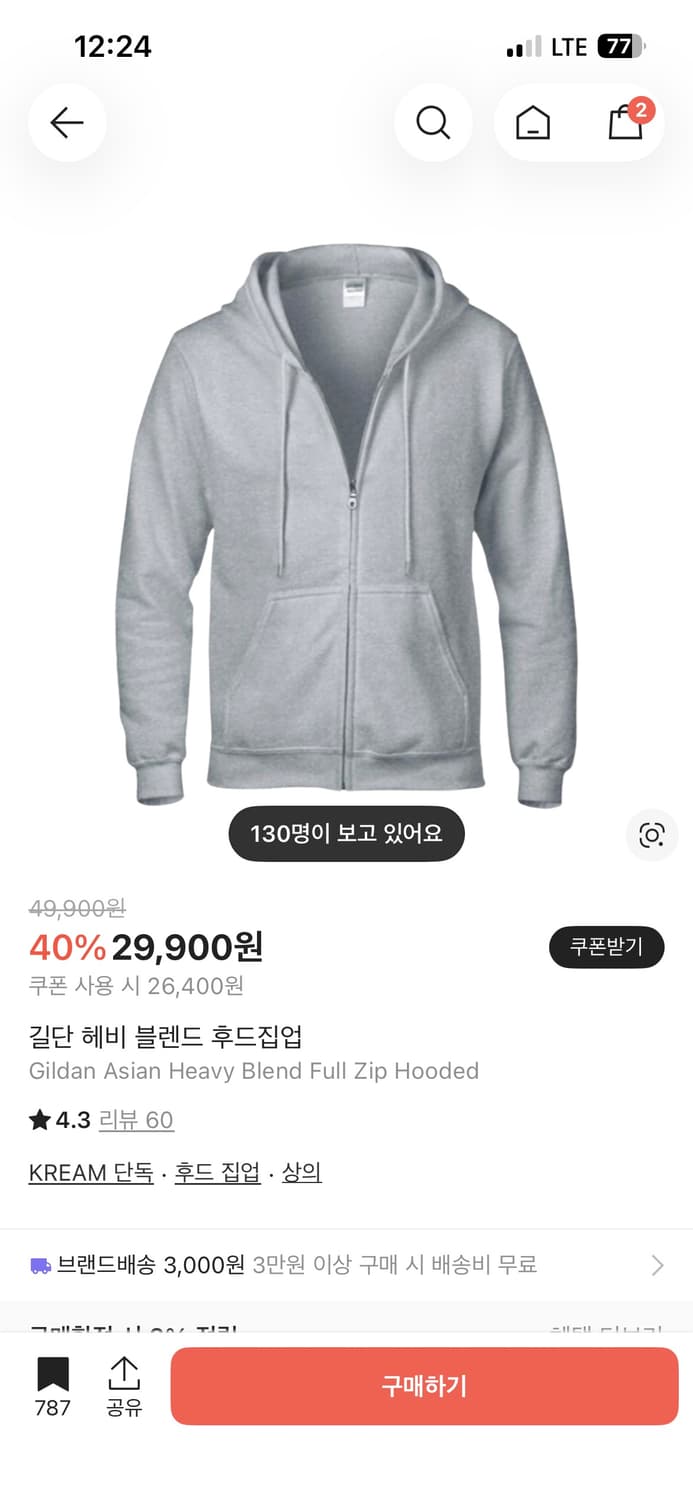
Task: Go back with the arrow icon
Action: 67,123
